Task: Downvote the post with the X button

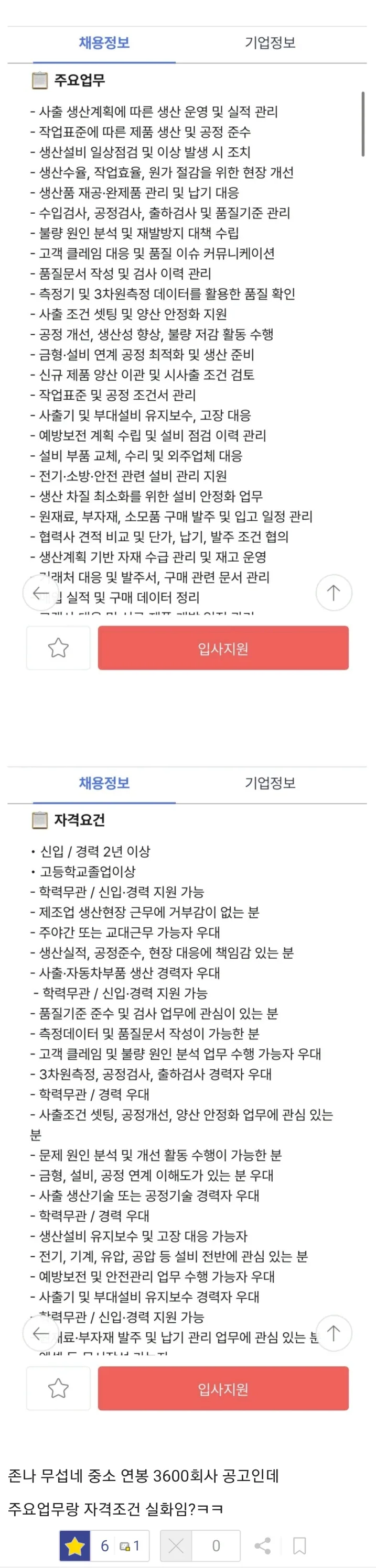Action: (x=176, y=1545)
